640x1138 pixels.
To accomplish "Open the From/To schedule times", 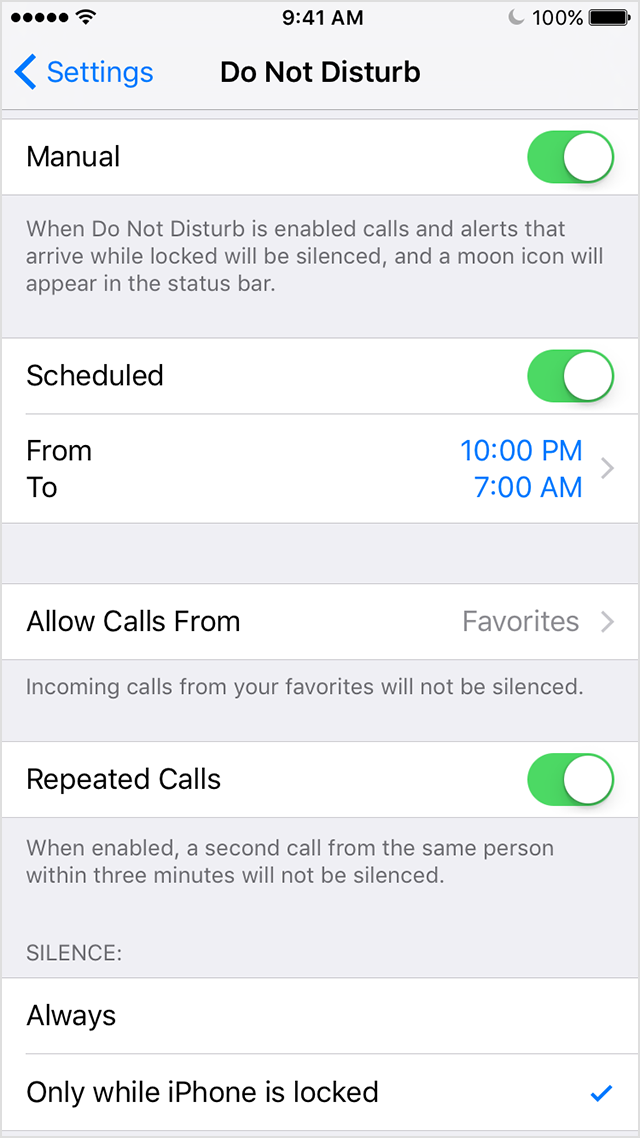I will 320,469.
